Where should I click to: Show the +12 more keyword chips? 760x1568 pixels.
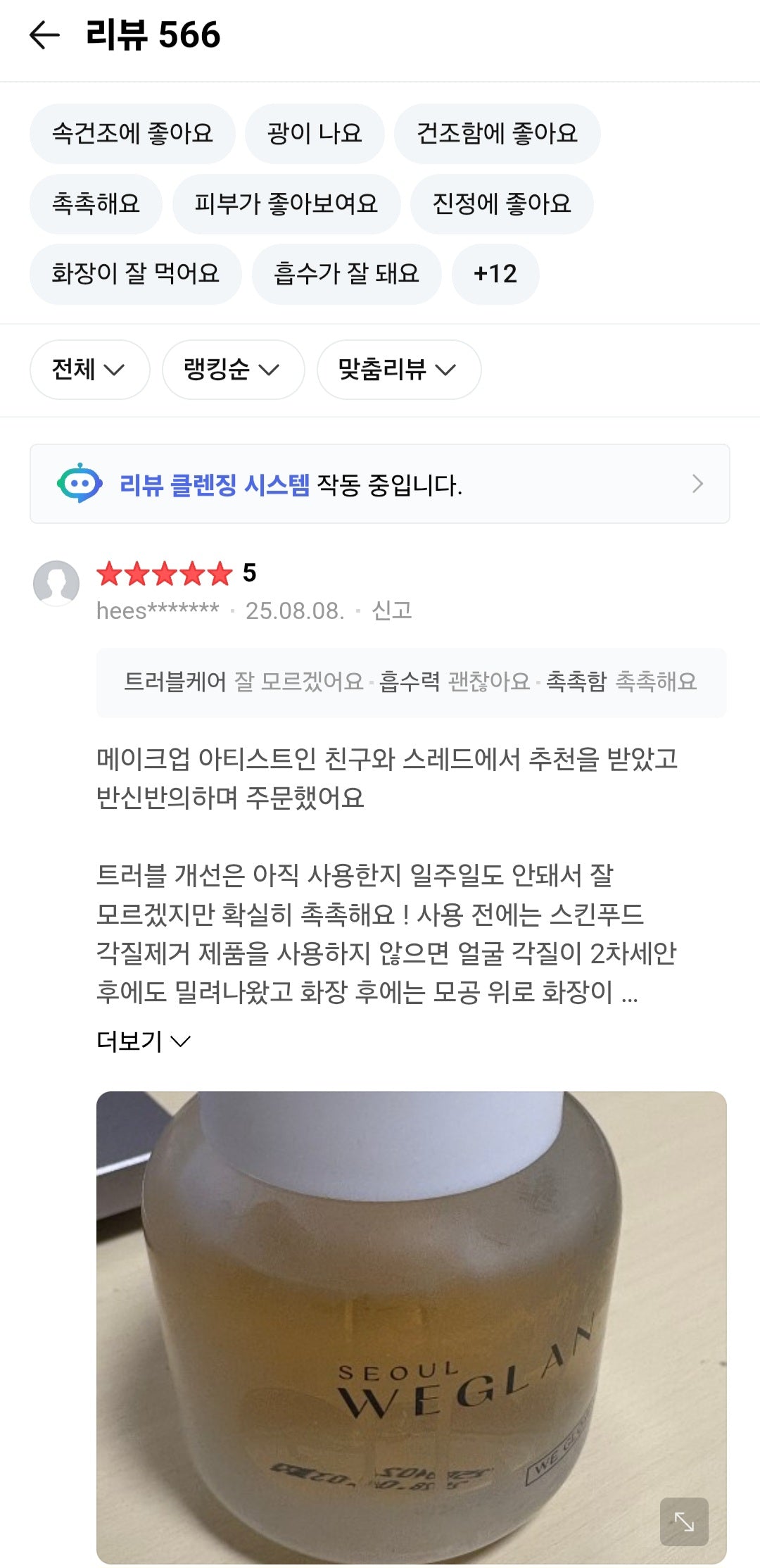495,274
